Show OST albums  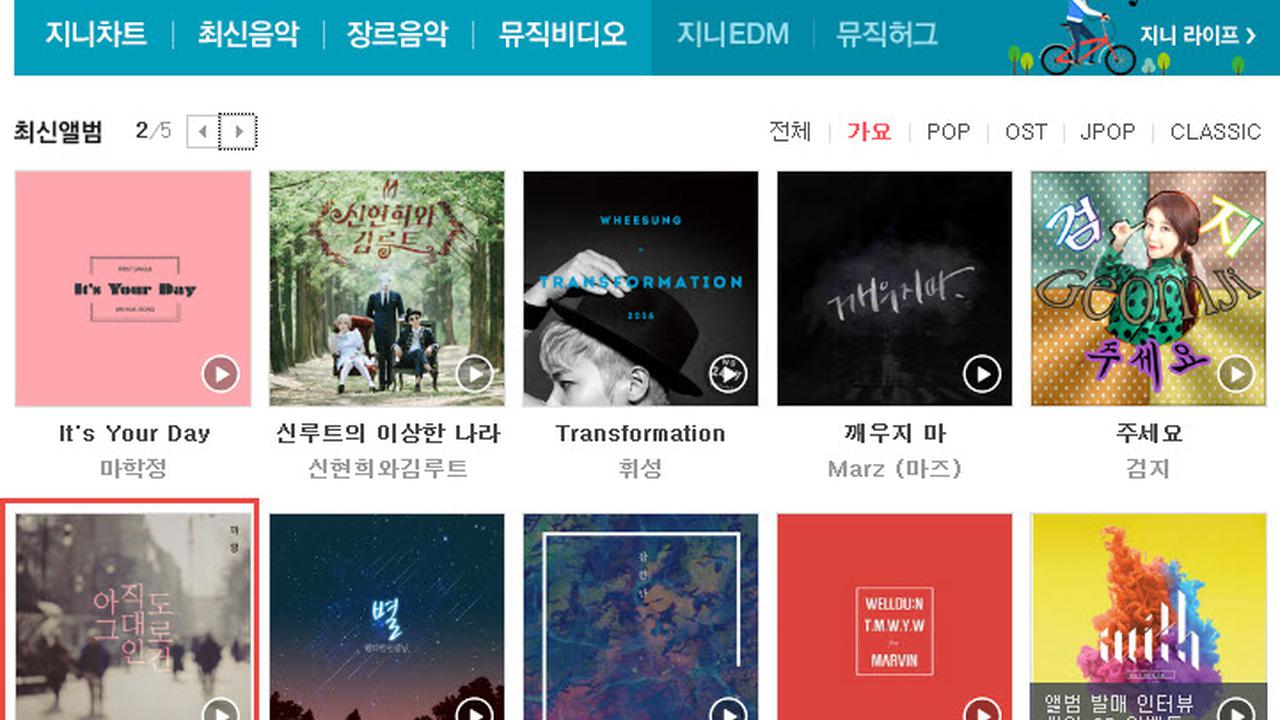(1026, 131)
